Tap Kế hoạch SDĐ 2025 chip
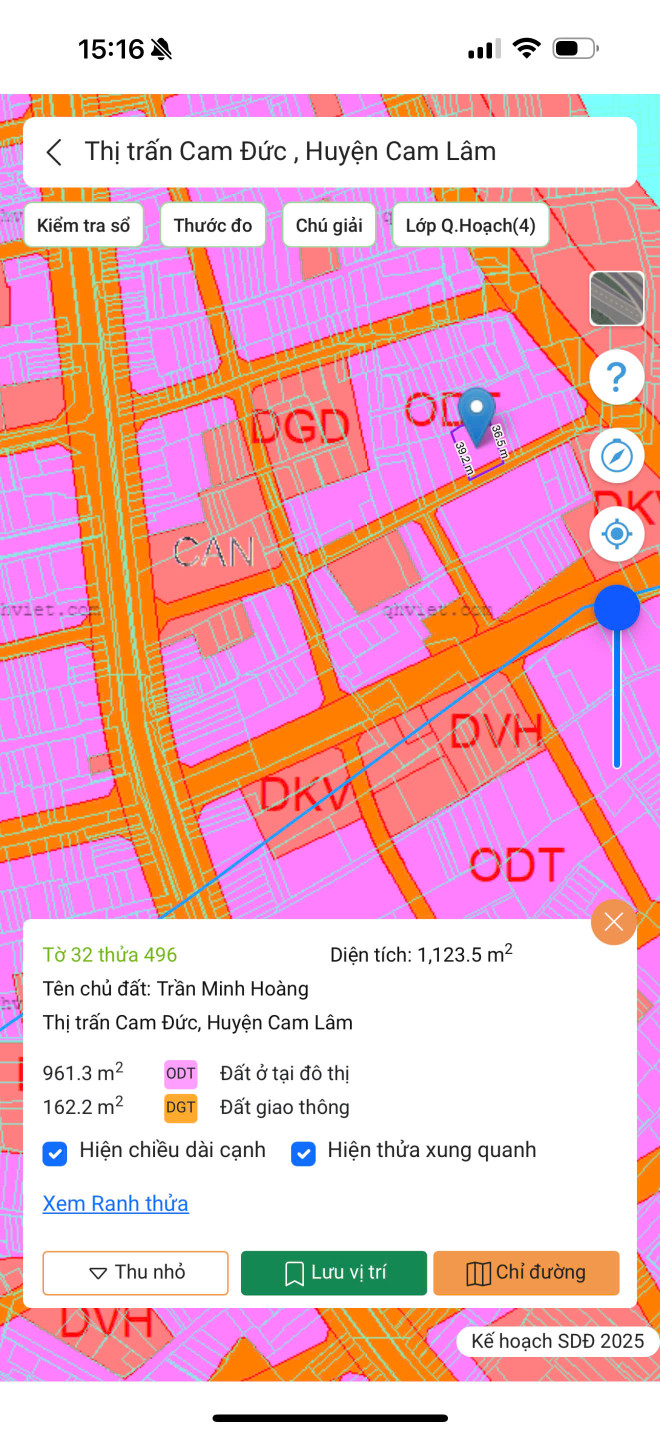 558,1342
